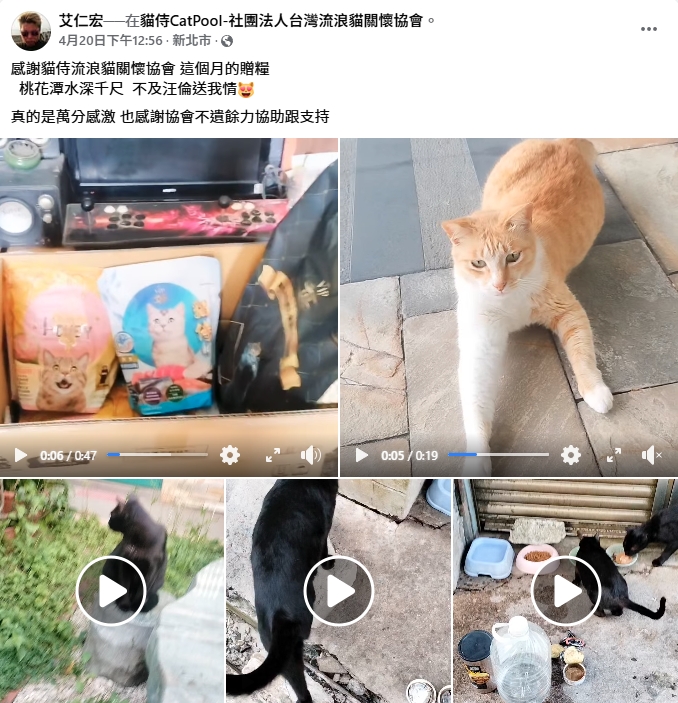The width and height of the screenshot is (678, 703).
Task: Play the orange cat video
Action: click(x=362, y=455)
